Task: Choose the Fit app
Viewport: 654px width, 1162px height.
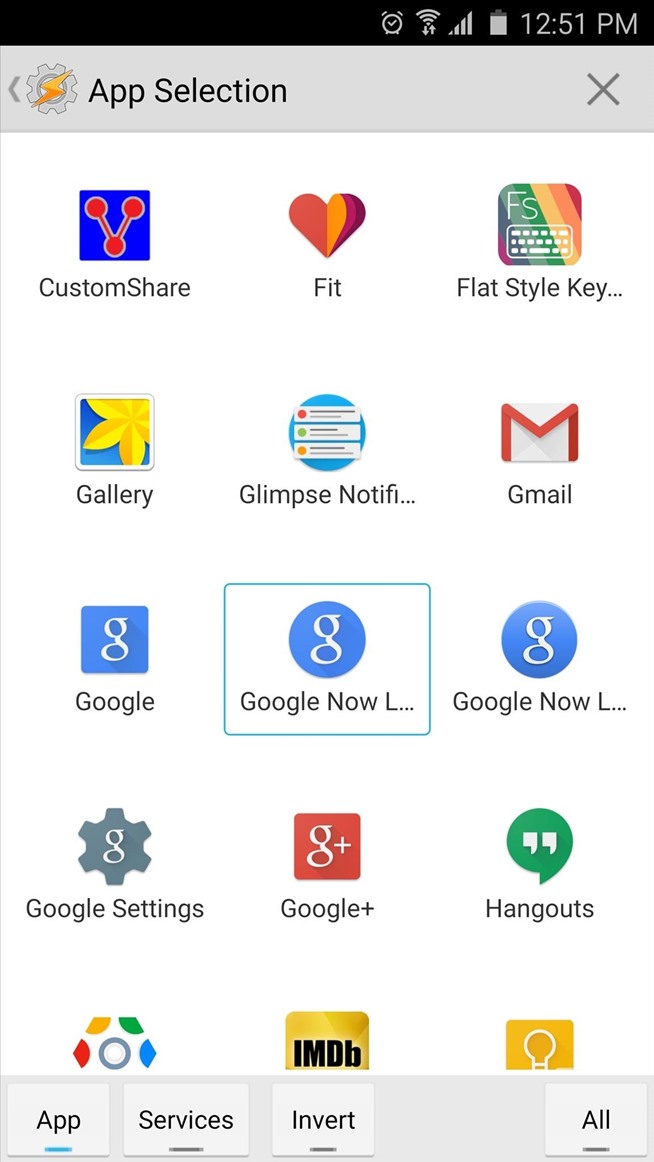Action: point(327,244)
